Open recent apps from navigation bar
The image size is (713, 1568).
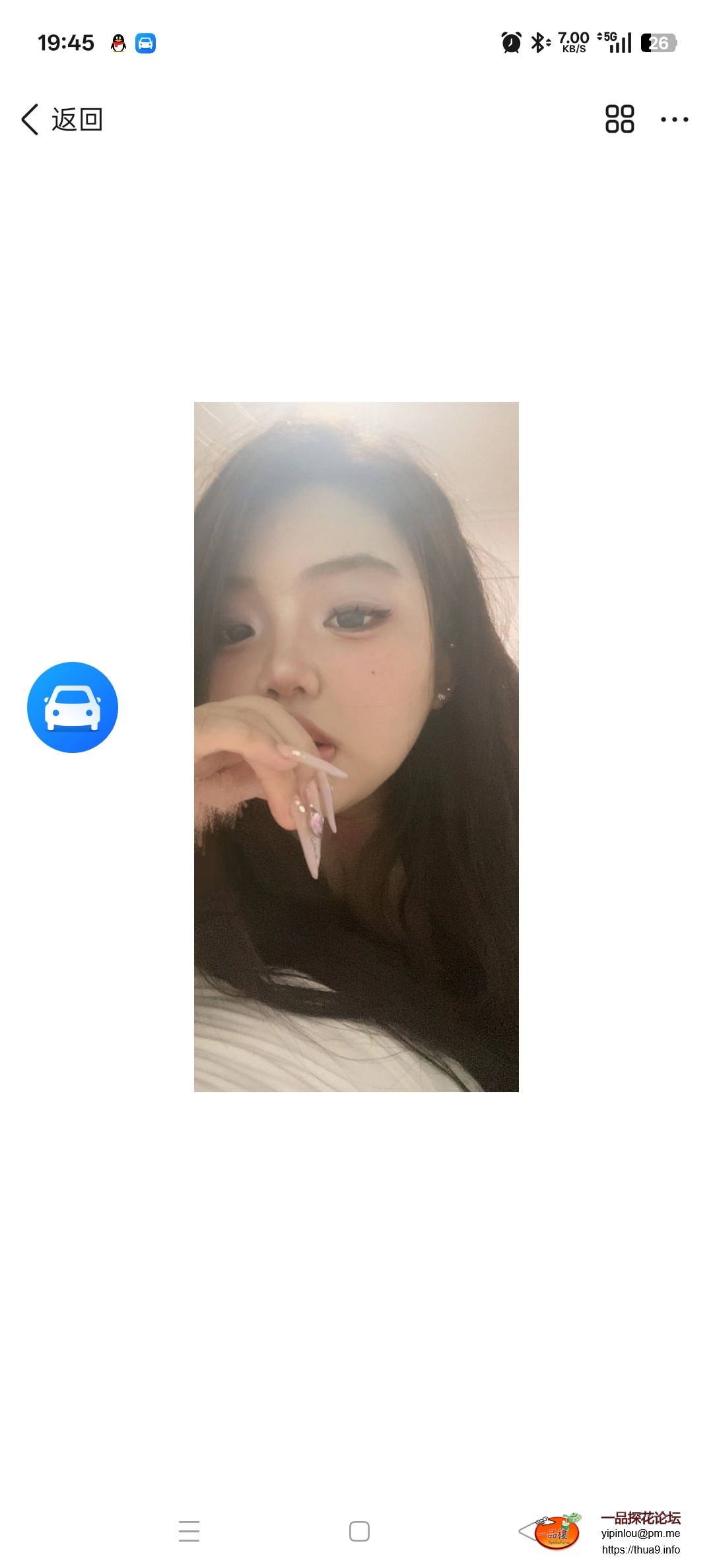coord(189,1530)
